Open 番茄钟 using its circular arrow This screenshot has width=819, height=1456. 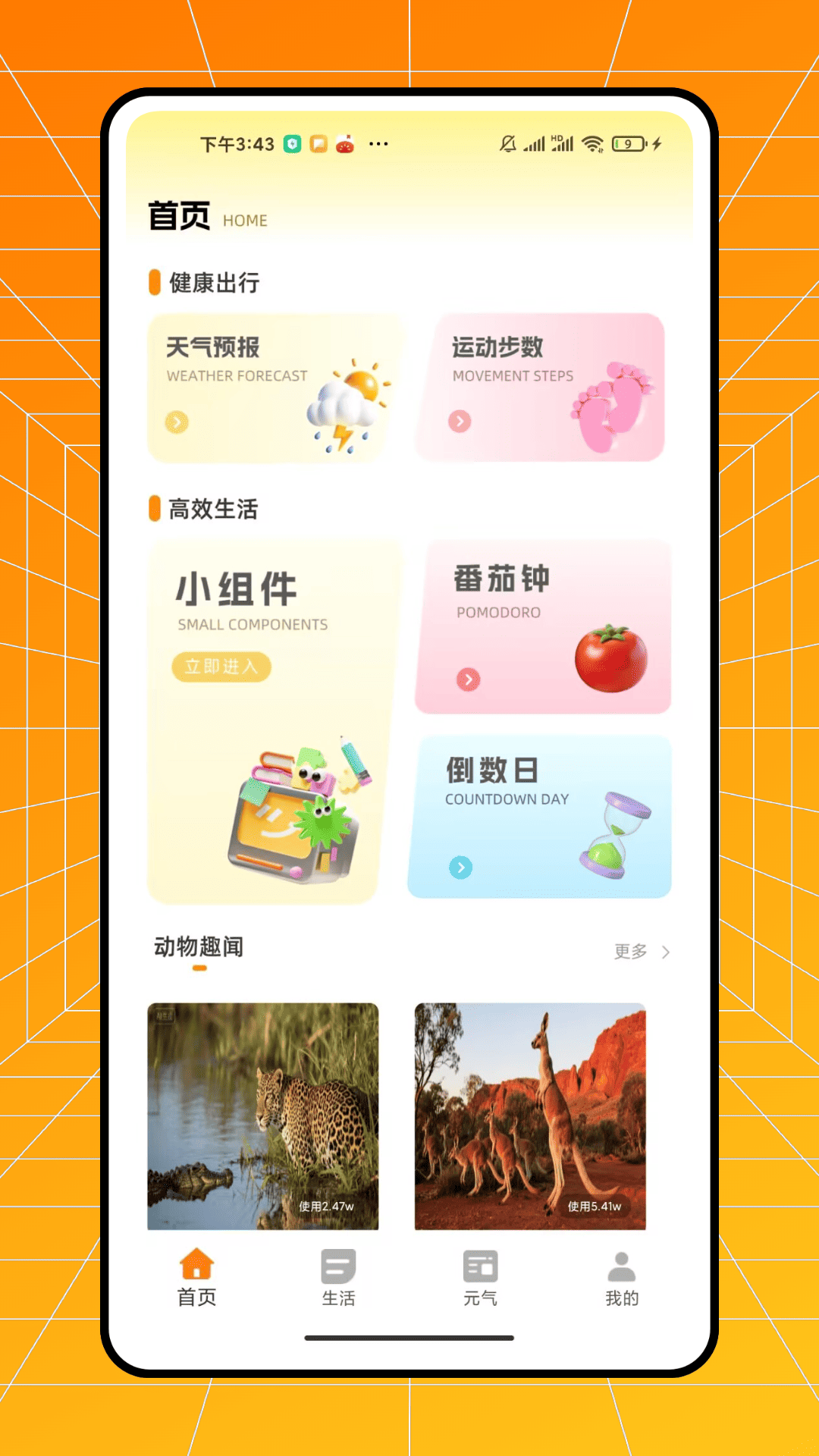point(469,680)
